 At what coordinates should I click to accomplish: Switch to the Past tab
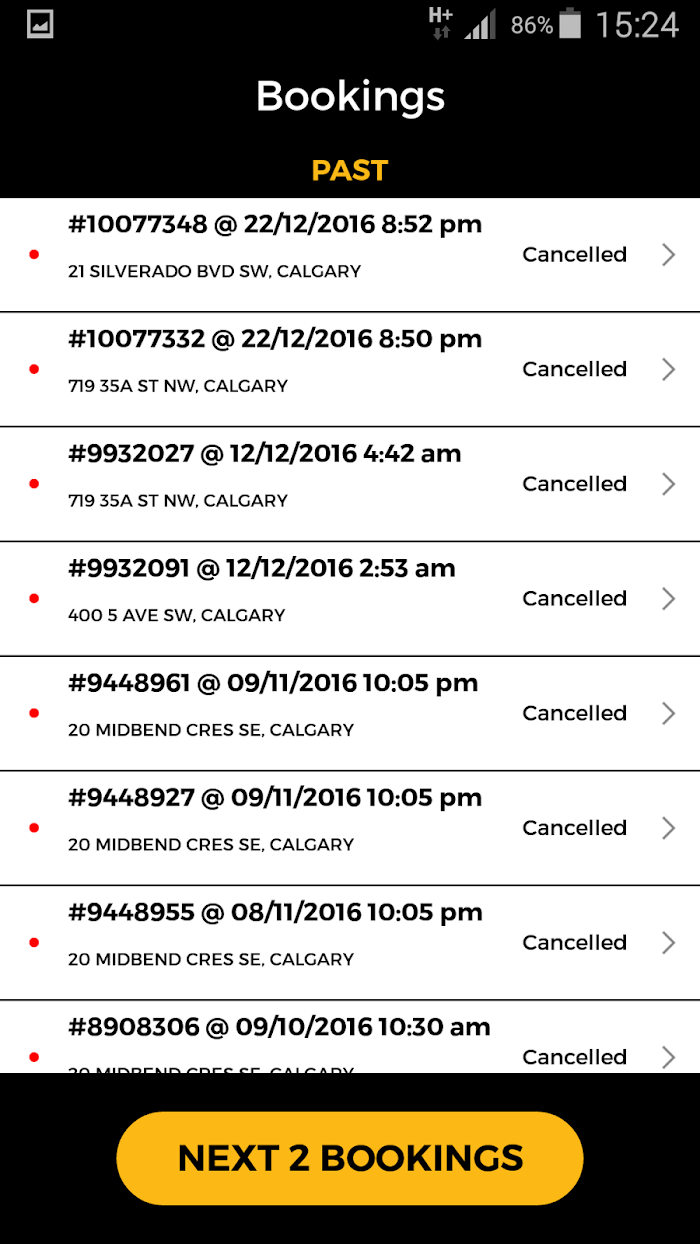350,170
